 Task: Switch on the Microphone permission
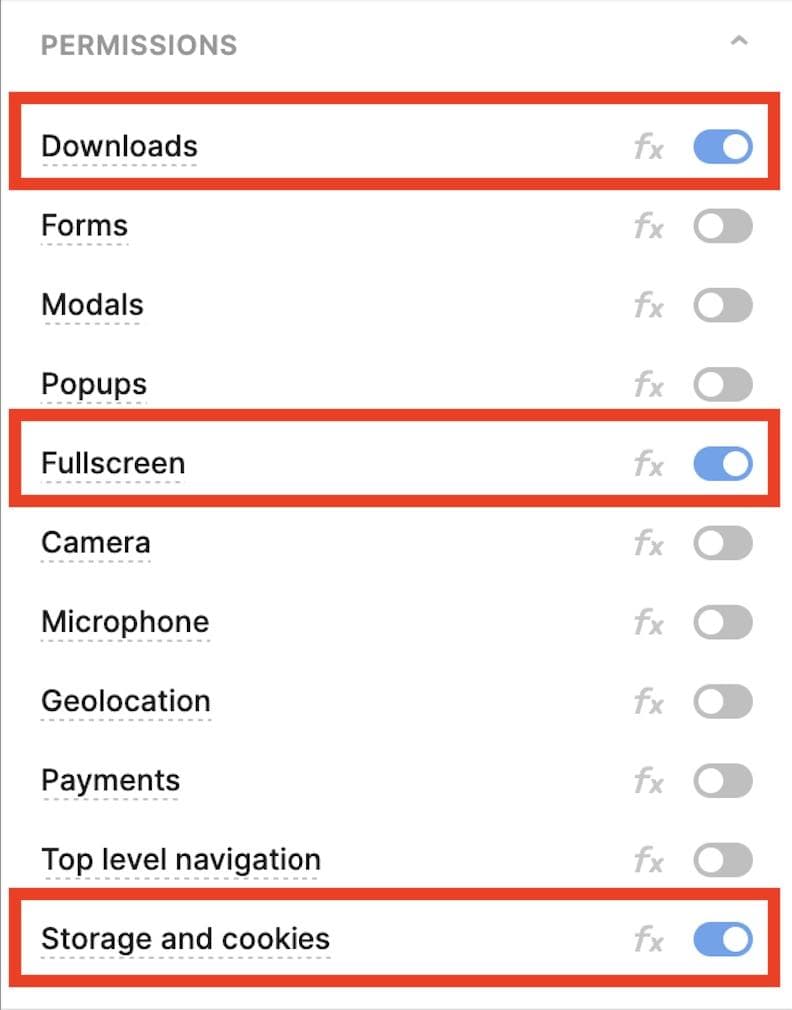pyautogui.click(x=722, y=622)
